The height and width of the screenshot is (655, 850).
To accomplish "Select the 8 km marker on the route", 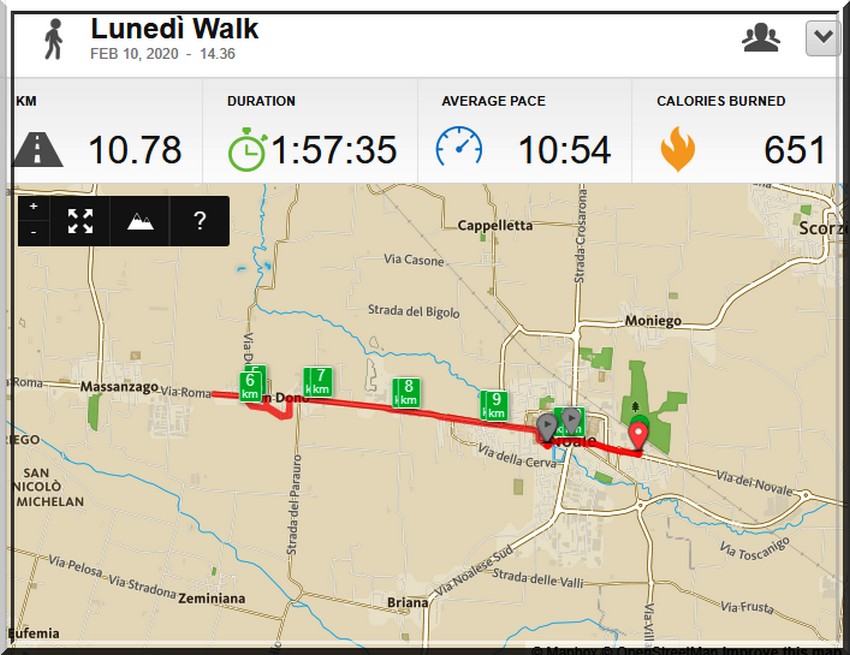I will tap(406, 391).
